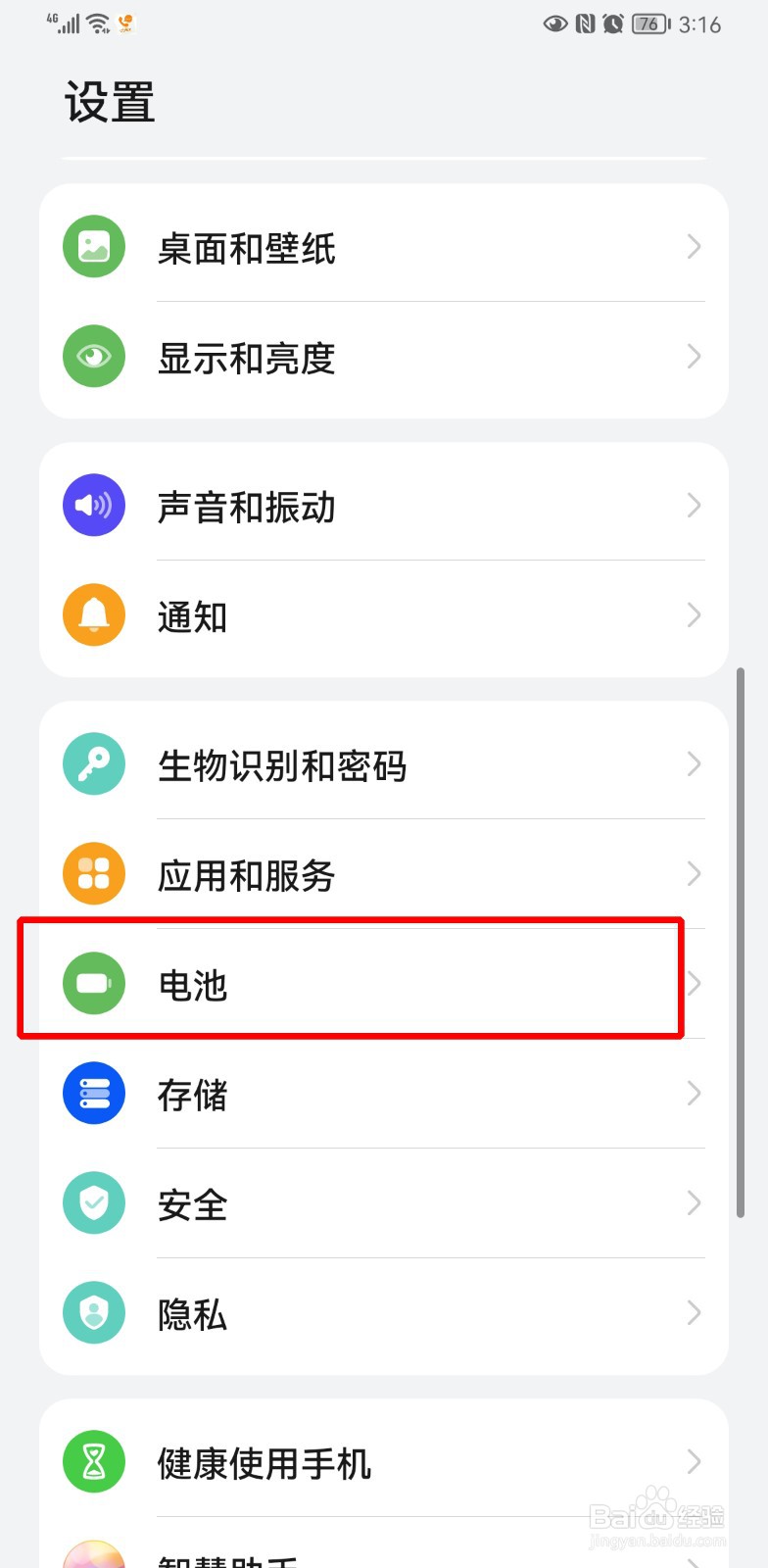This screenshot has height=1568, width=768.
Task: Tap the 健康使用手机 hourglass icon
Action: click(x=93, y=1461)
